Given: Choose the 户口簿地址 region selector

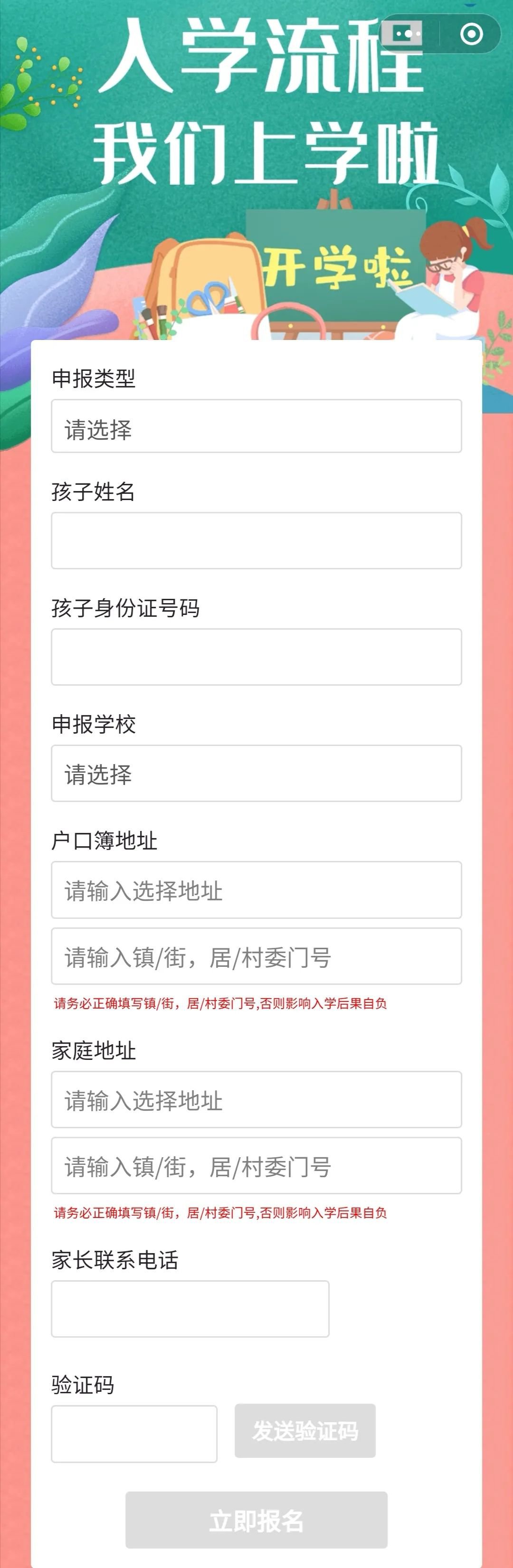Looking at the screenshot, I should pyautogui.click(x=256, y=890).
